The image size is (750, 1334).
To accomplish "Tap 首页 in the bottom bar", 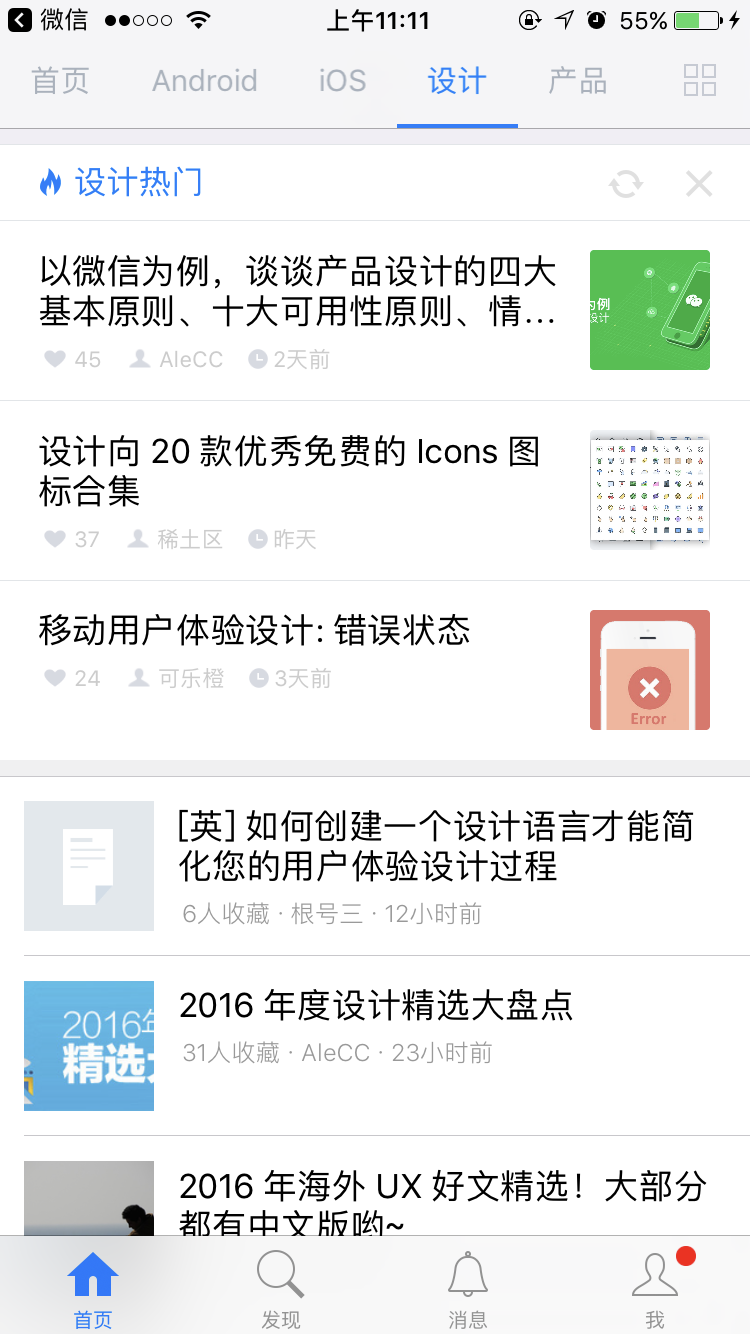I will pos(93,1290).
